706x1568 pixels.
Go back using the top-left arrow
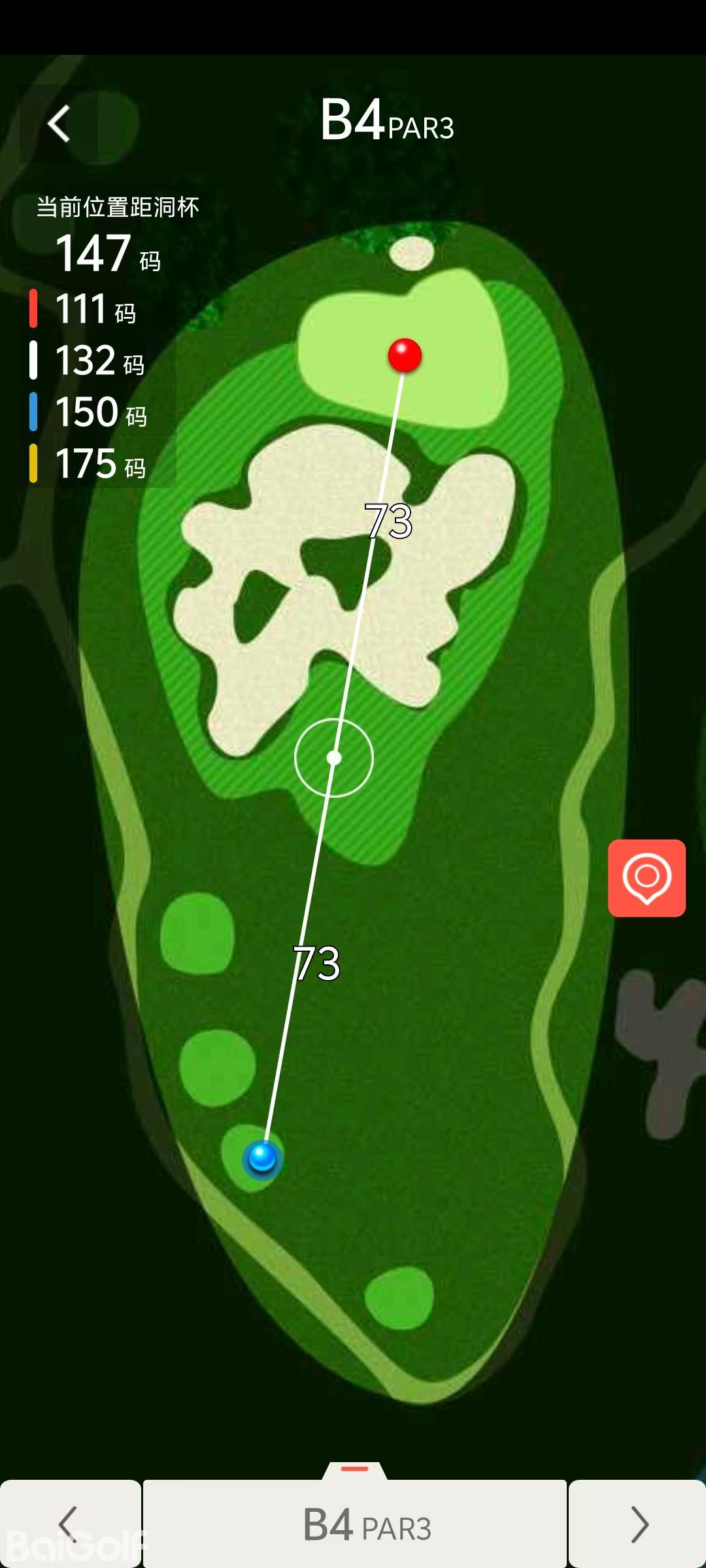(x=59, y=123)
